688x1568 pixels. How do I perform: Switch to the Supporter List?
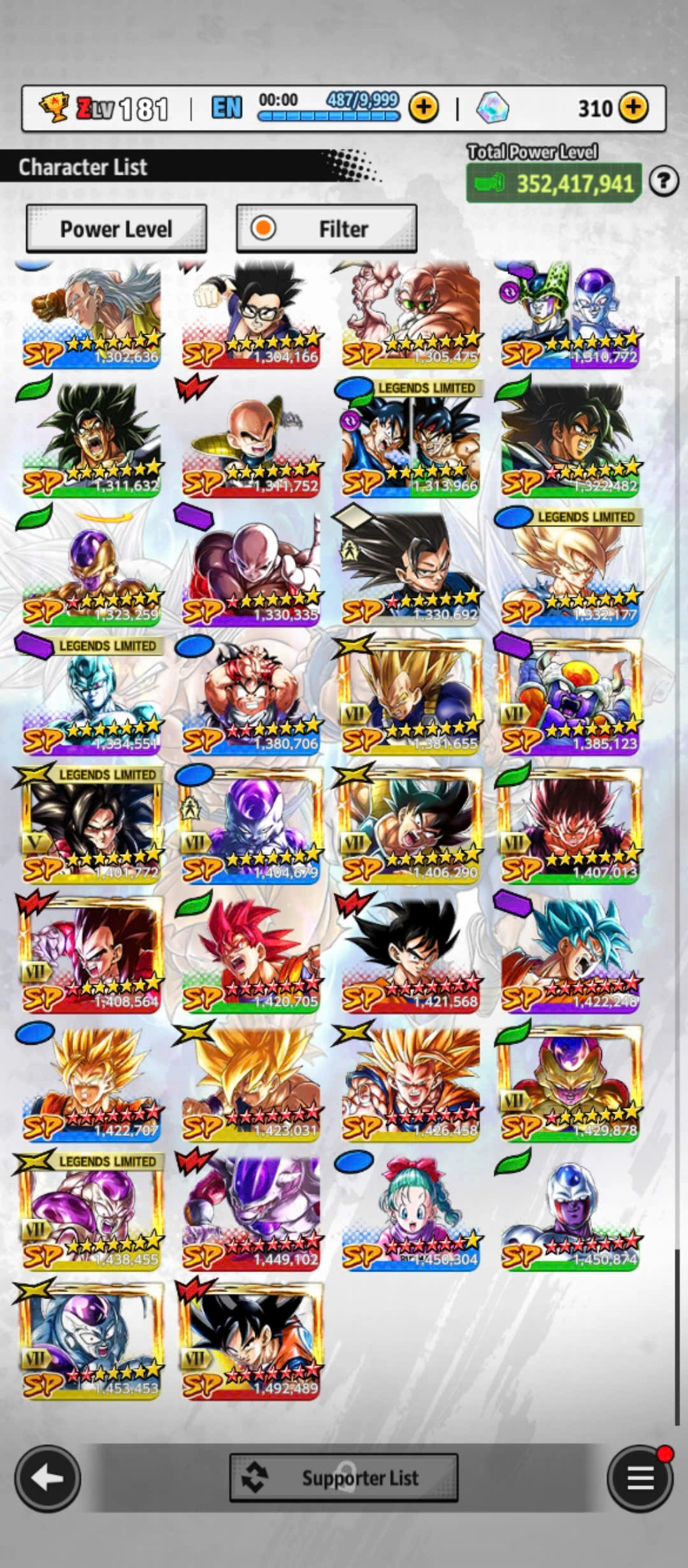pos(343,1477)
